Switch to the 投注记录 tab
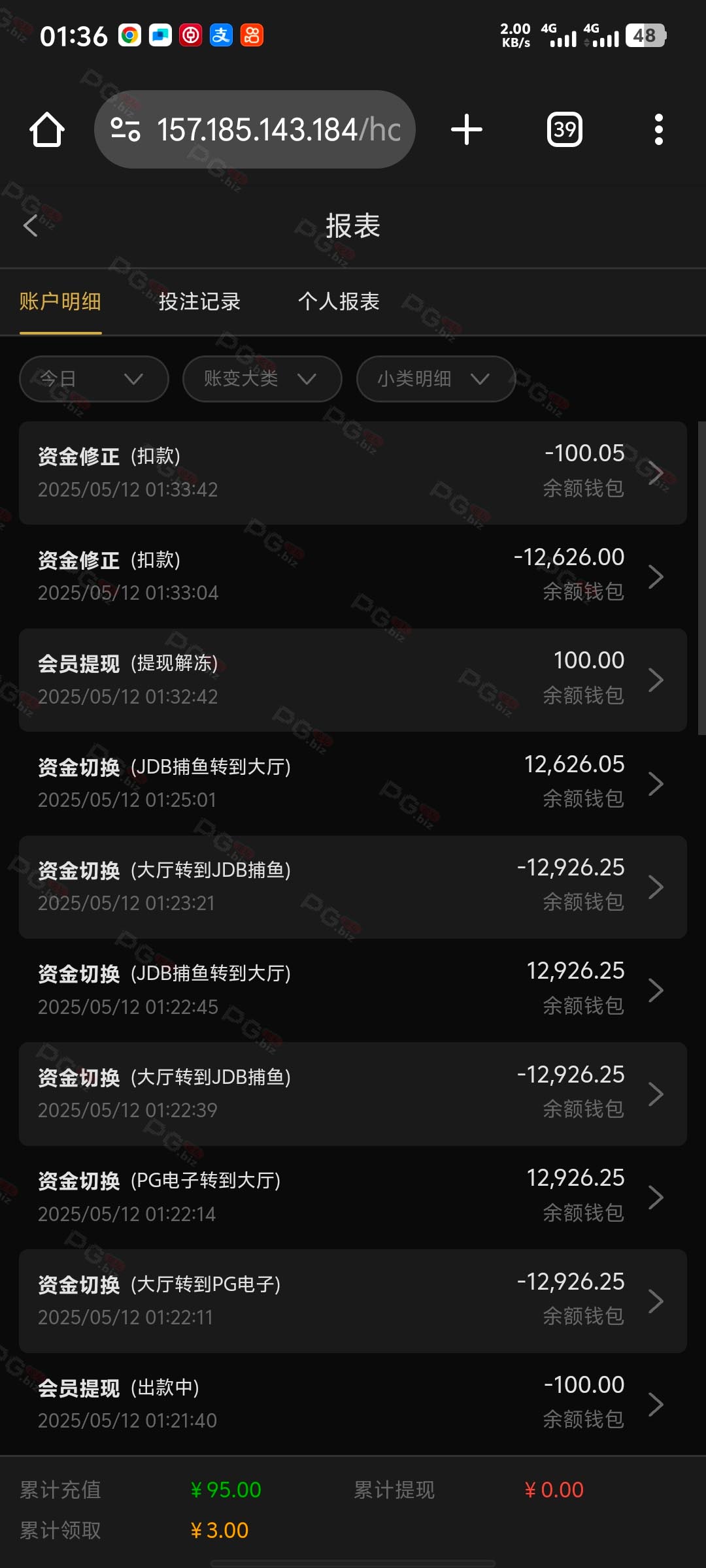 click(x=199, y=302)
